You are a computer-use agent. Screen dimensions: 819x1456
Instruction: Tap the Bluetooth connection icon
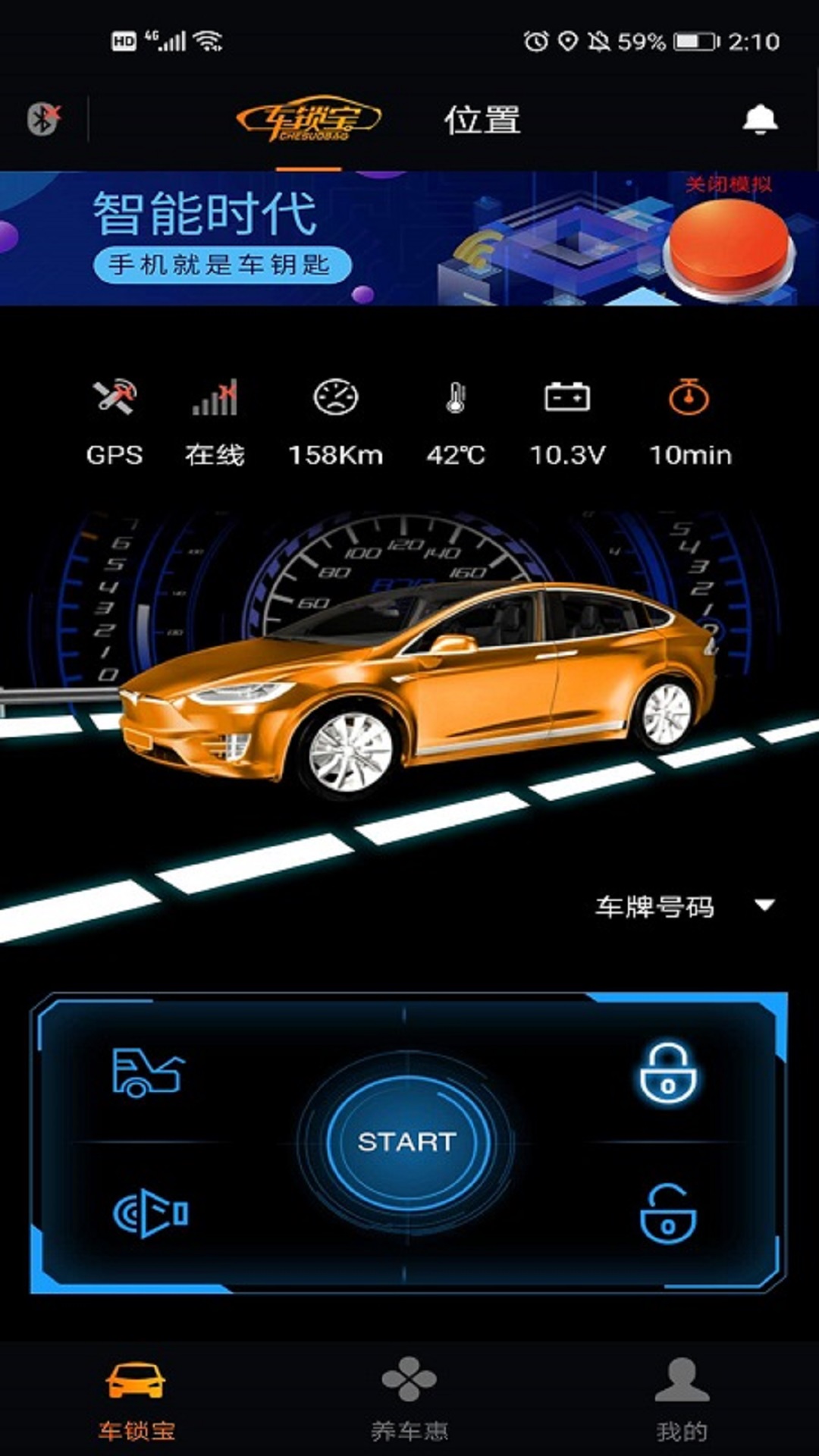(43, 118)
